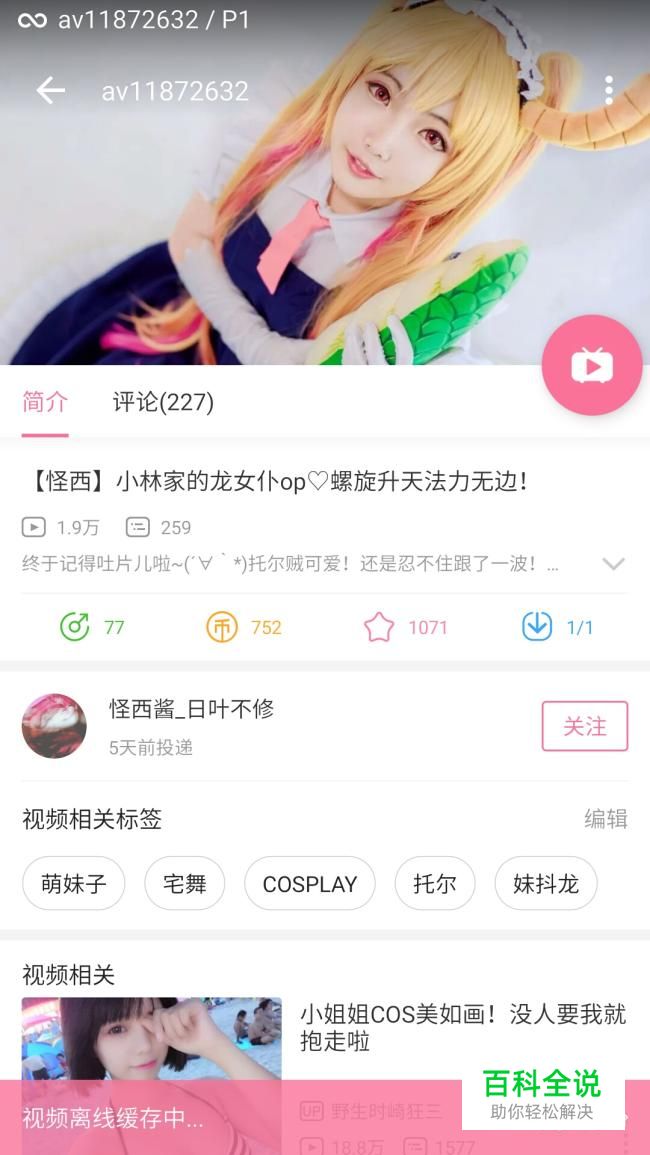650x1155 pixels.
Task: Select the 萌妹子 tag
Action: pos(73,884)
